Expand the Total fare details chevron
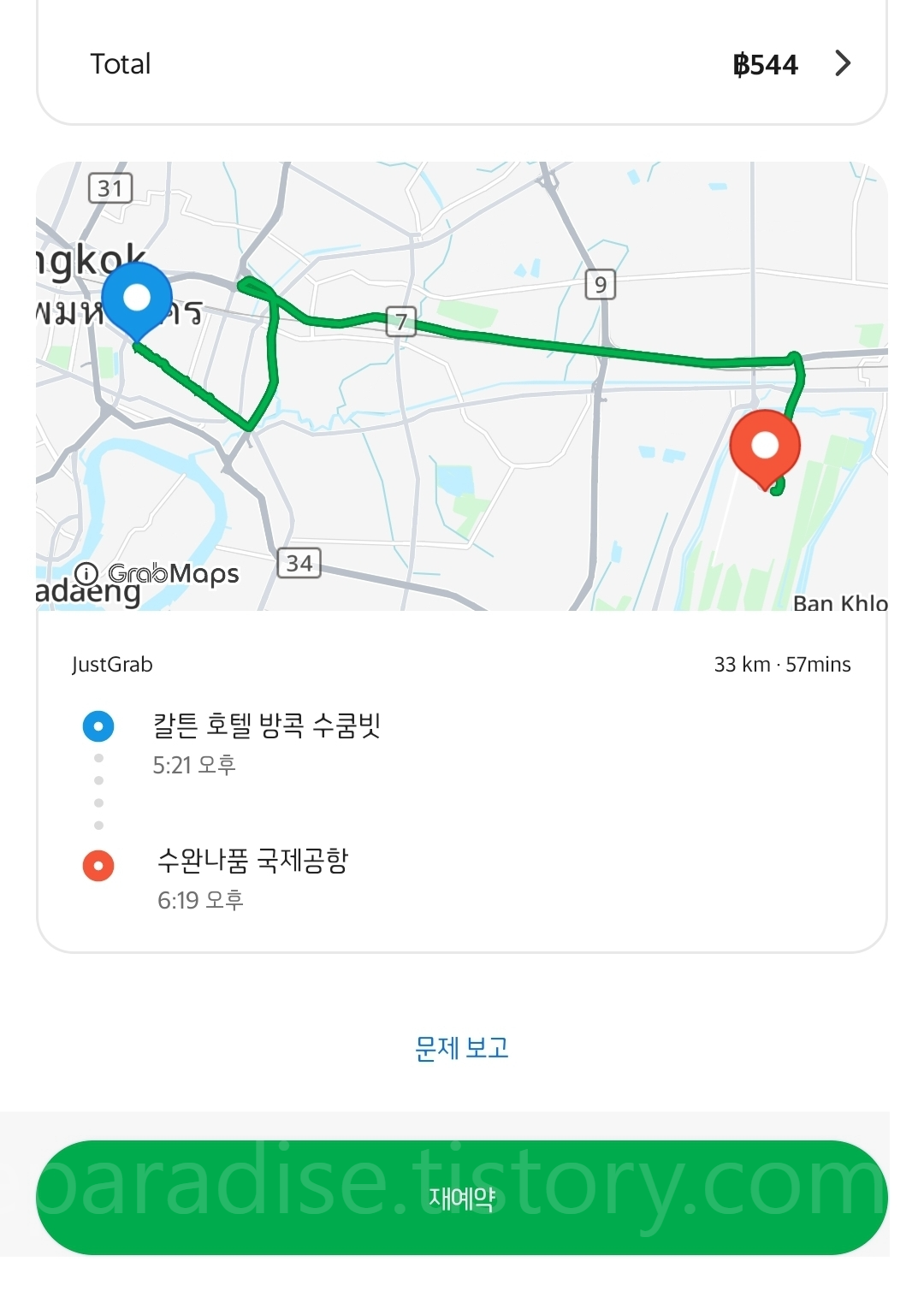The image size is (924, 1291). [x=843, y=63]
